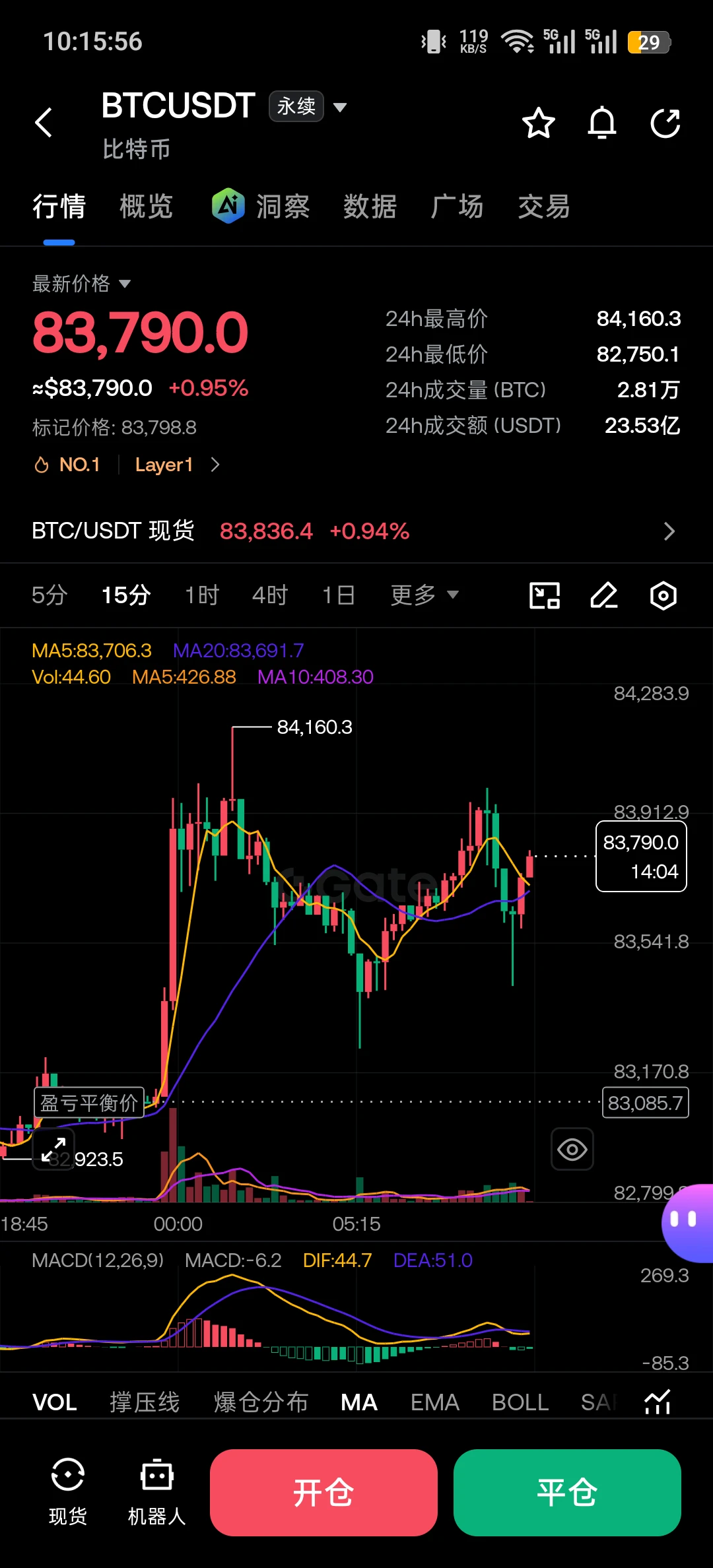Open the AI 洞察 tab
713x1568 pixels.
pos(261,207)
